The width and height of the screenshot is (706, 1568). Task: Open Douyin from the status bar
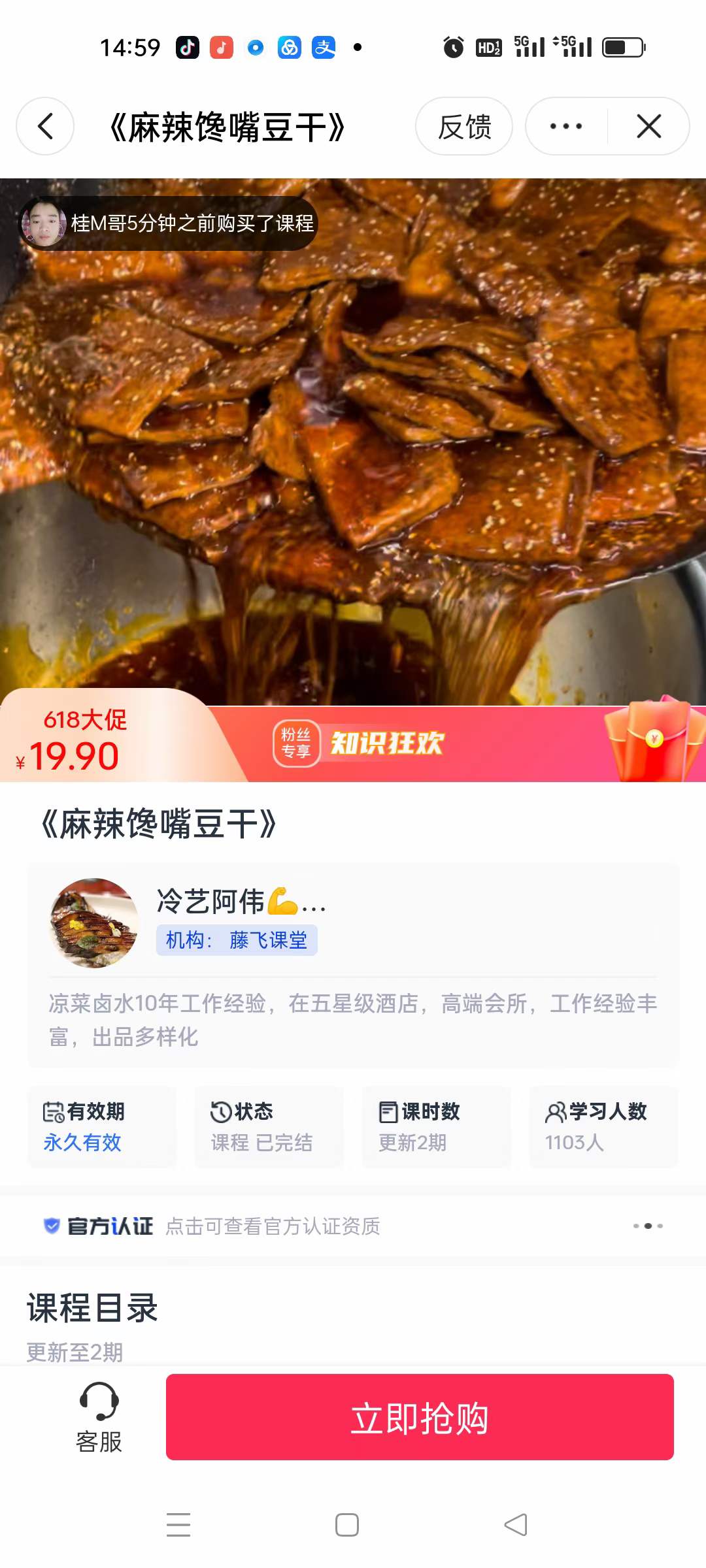point(186,47)
